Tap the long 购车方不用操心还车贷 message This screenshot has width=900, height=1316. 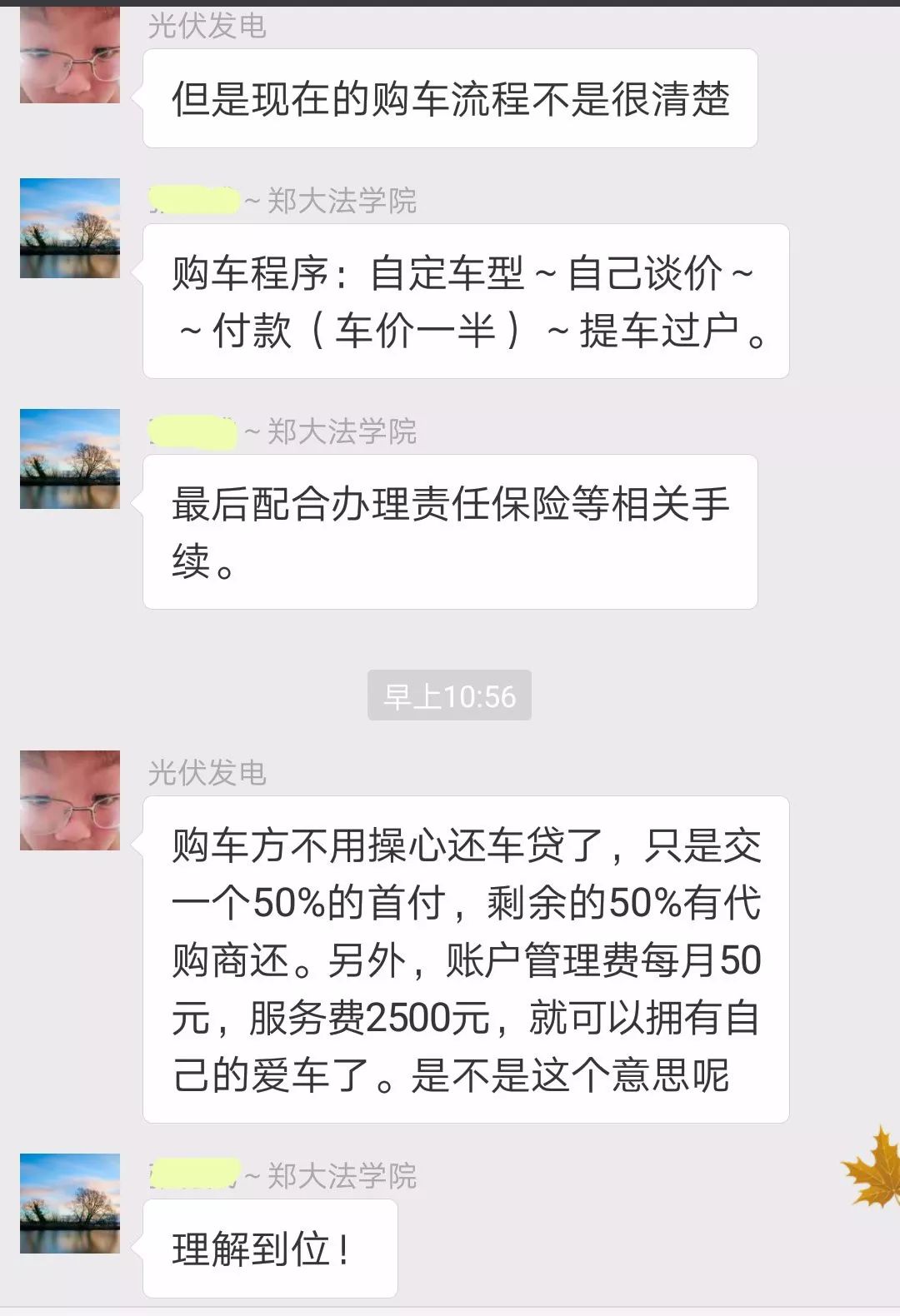tap(462, 958)
